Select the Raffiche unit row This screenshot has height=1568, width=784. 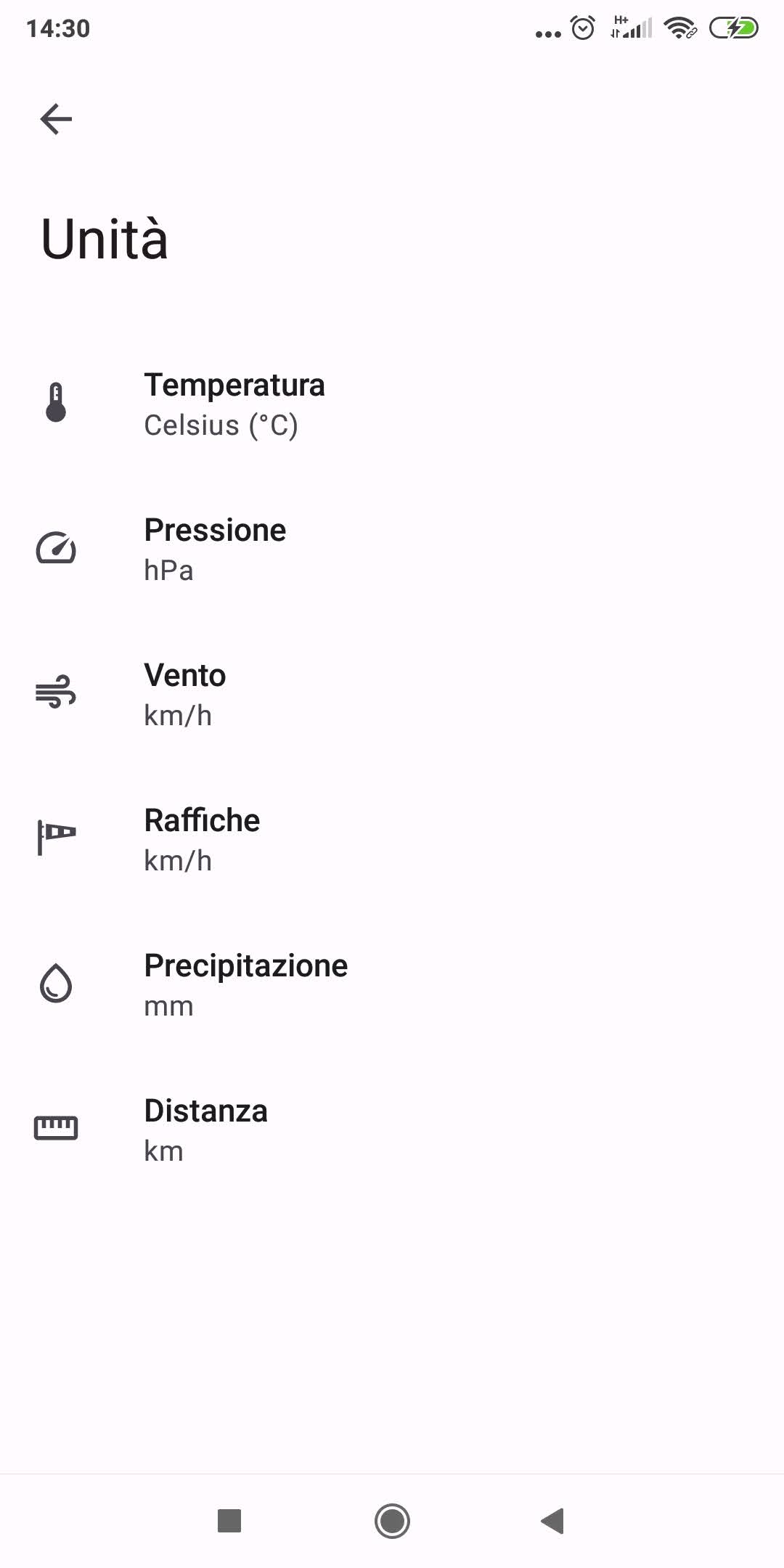coord(392,840)
